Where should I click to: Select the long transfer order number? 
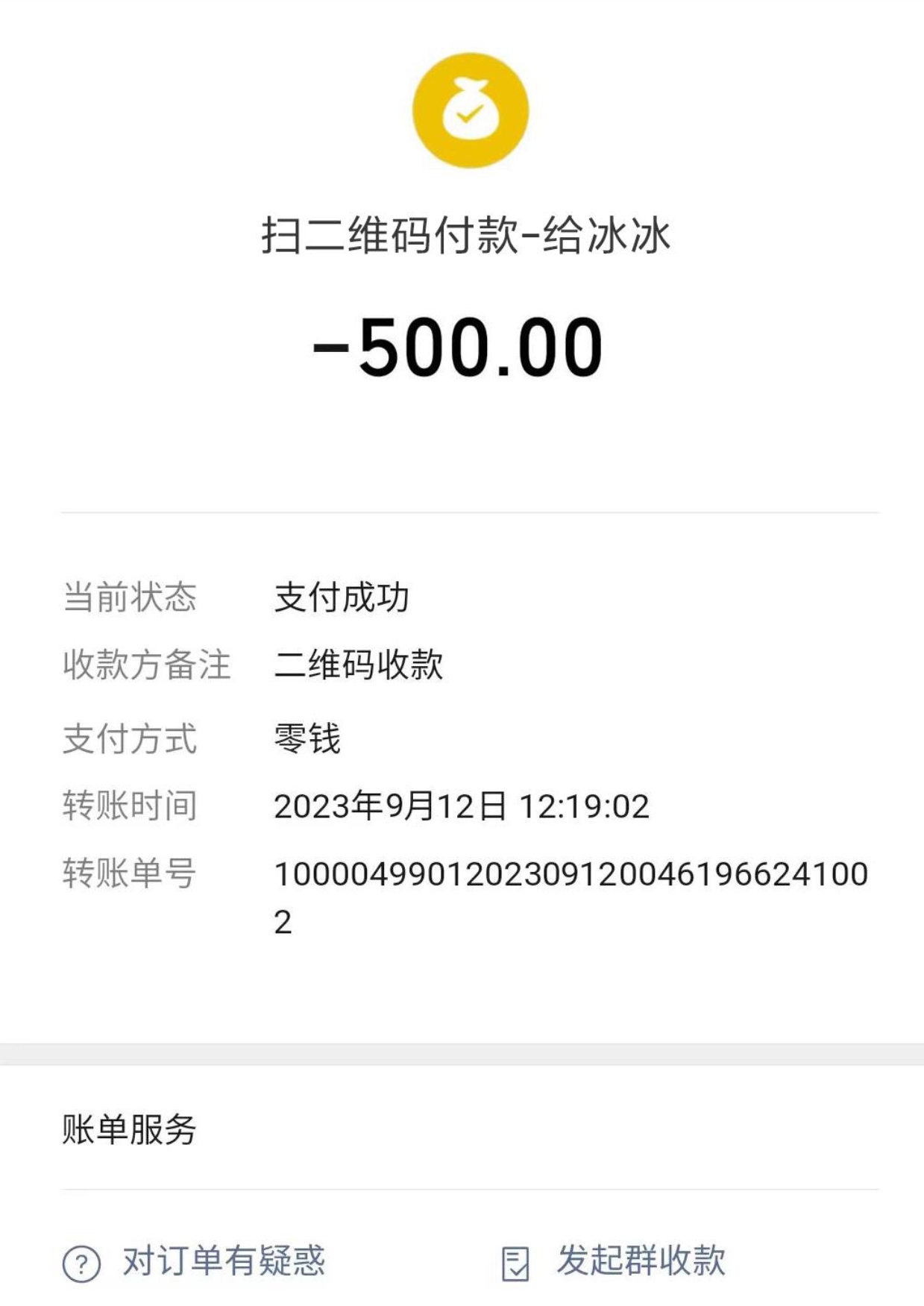point(572,880)
